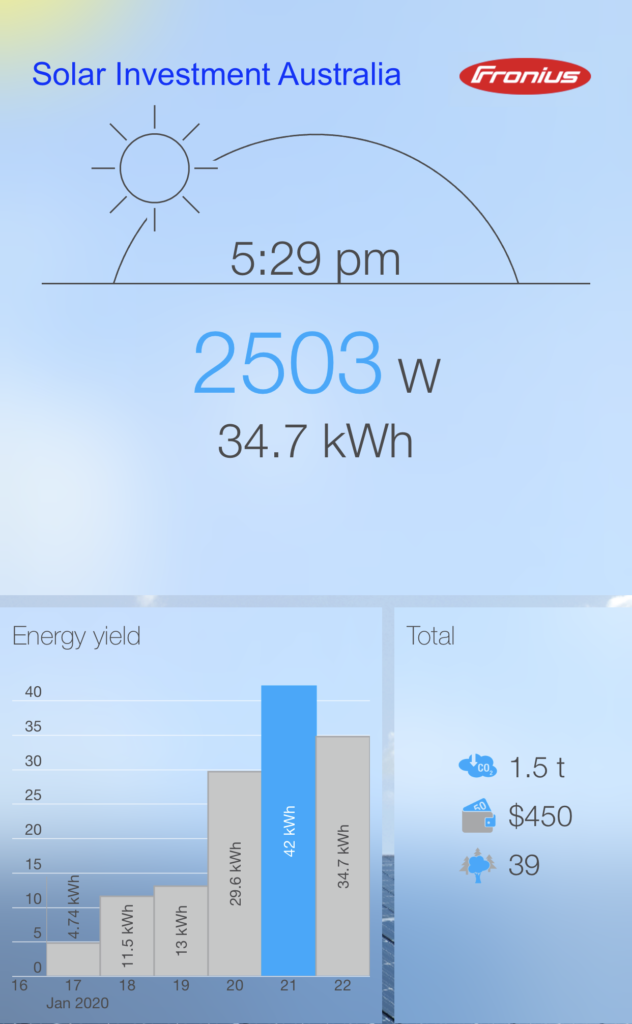Open the Total savings card

click(x=513, y=813)
